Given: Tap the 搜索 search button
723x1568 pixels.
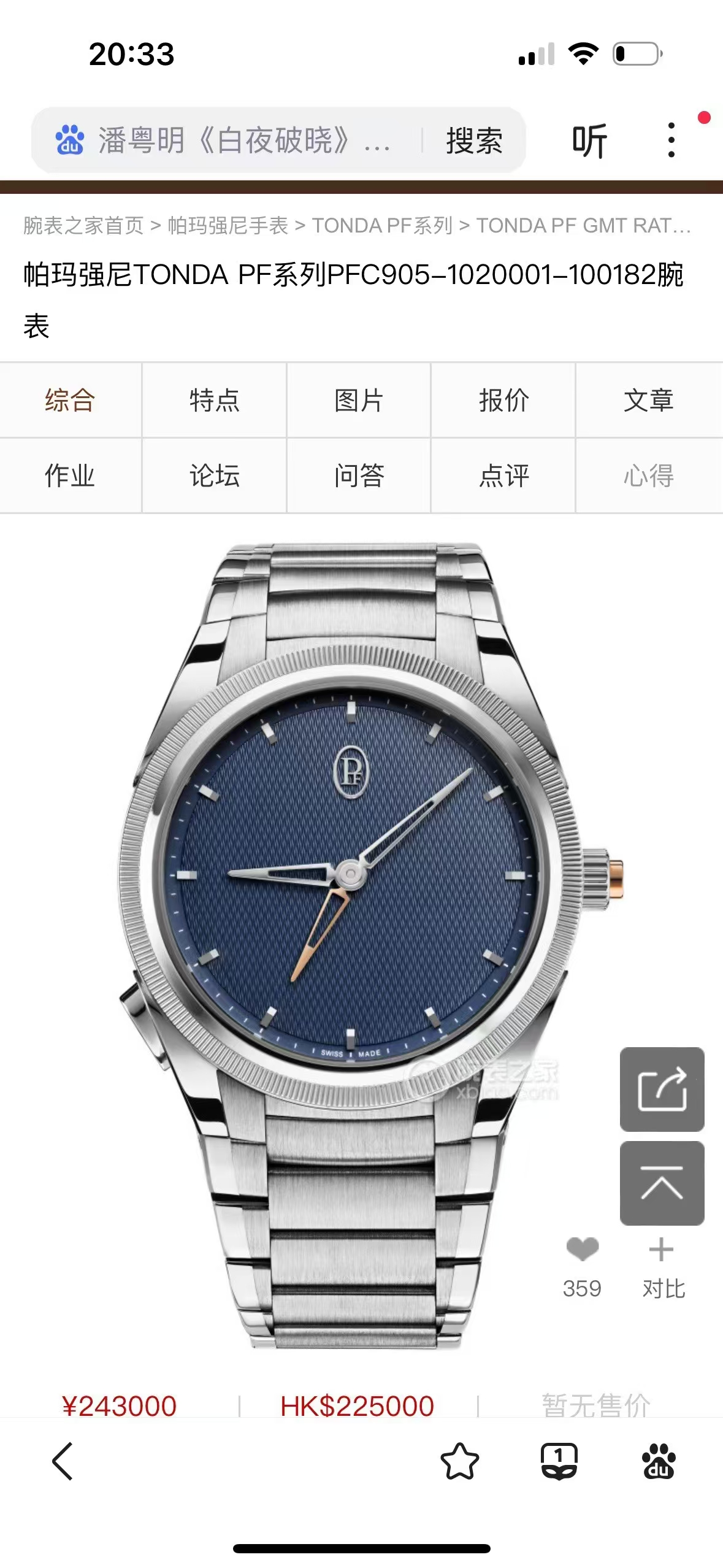Looking at the screenshot, I should coord(474,140).
